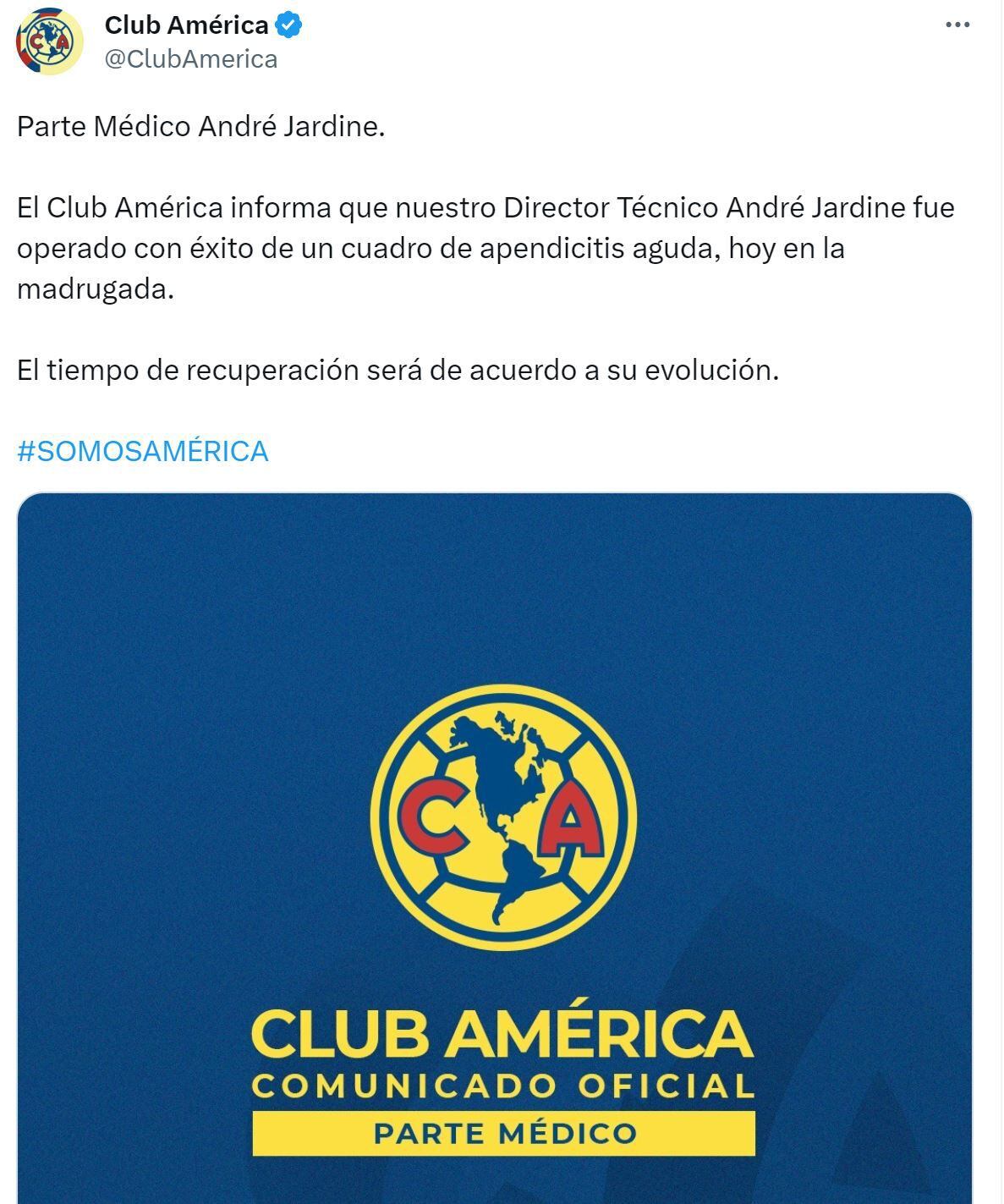The image size is (1004, 1204).
Task: Click the A letter on the club crest
Action: point(571,821)
